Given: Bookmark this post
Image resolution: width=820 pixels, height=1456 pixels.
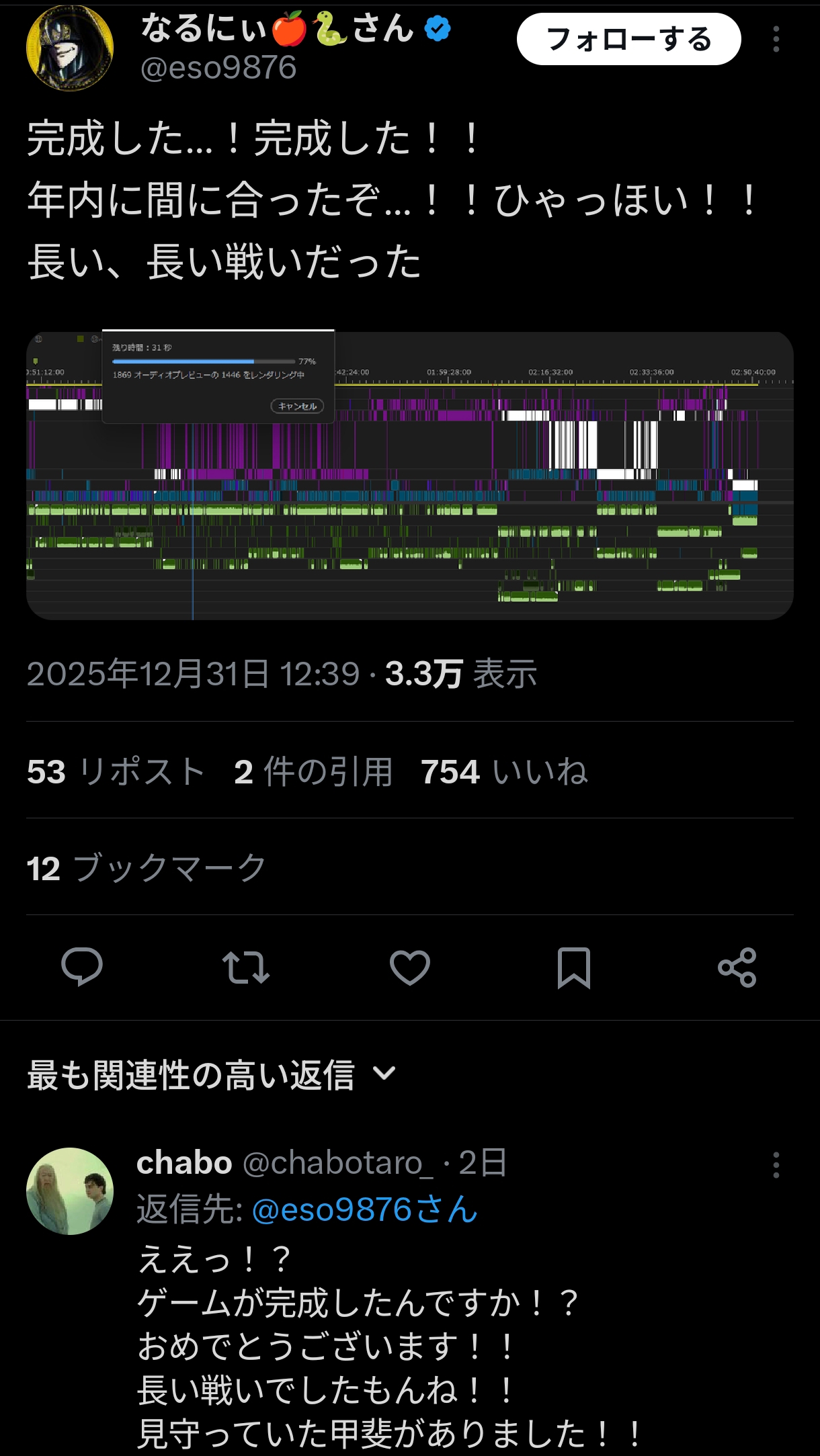Looking at the screenshot, I should click(x=573, y=968).
